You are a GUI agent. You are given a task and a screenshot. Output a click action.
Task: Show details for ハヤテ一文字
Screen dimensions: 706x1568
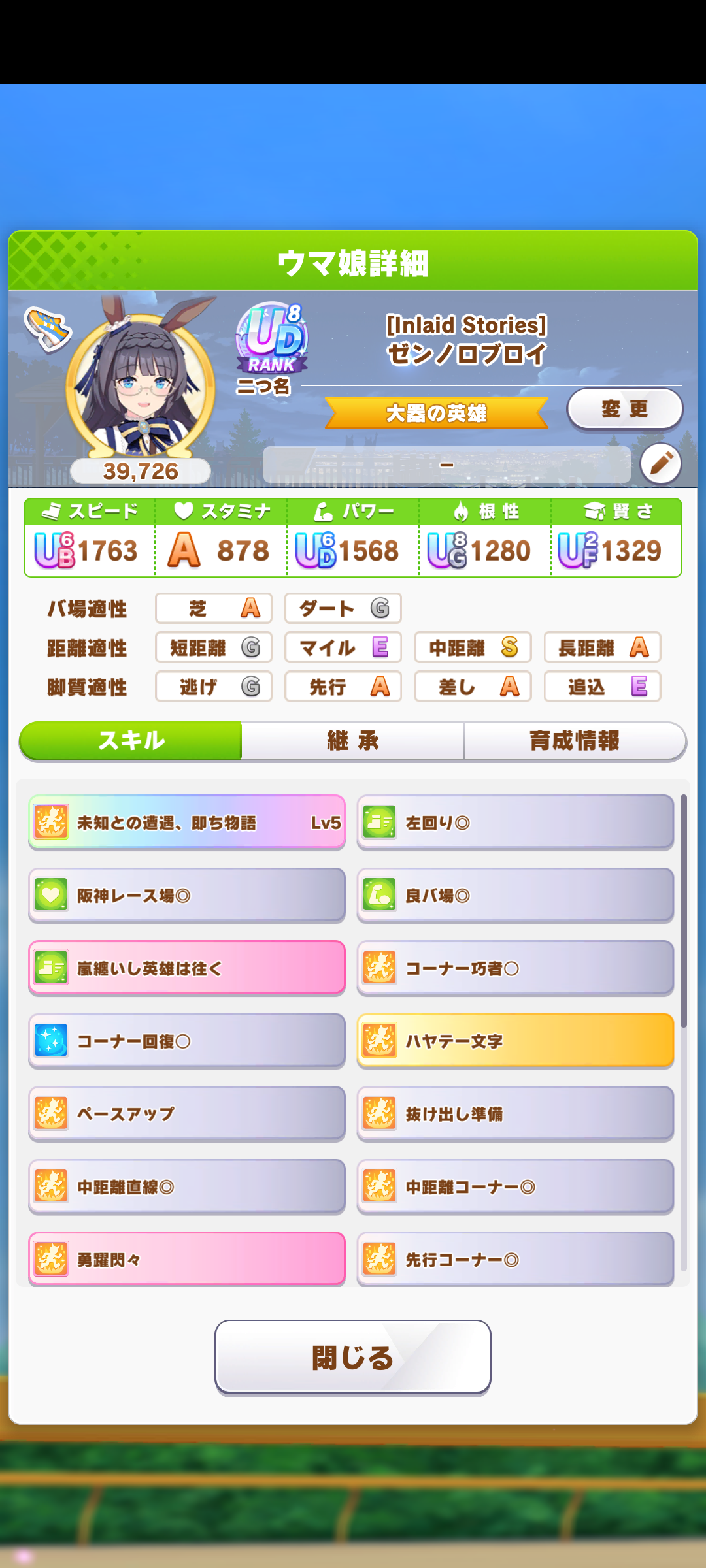(x=515, y=1041)
